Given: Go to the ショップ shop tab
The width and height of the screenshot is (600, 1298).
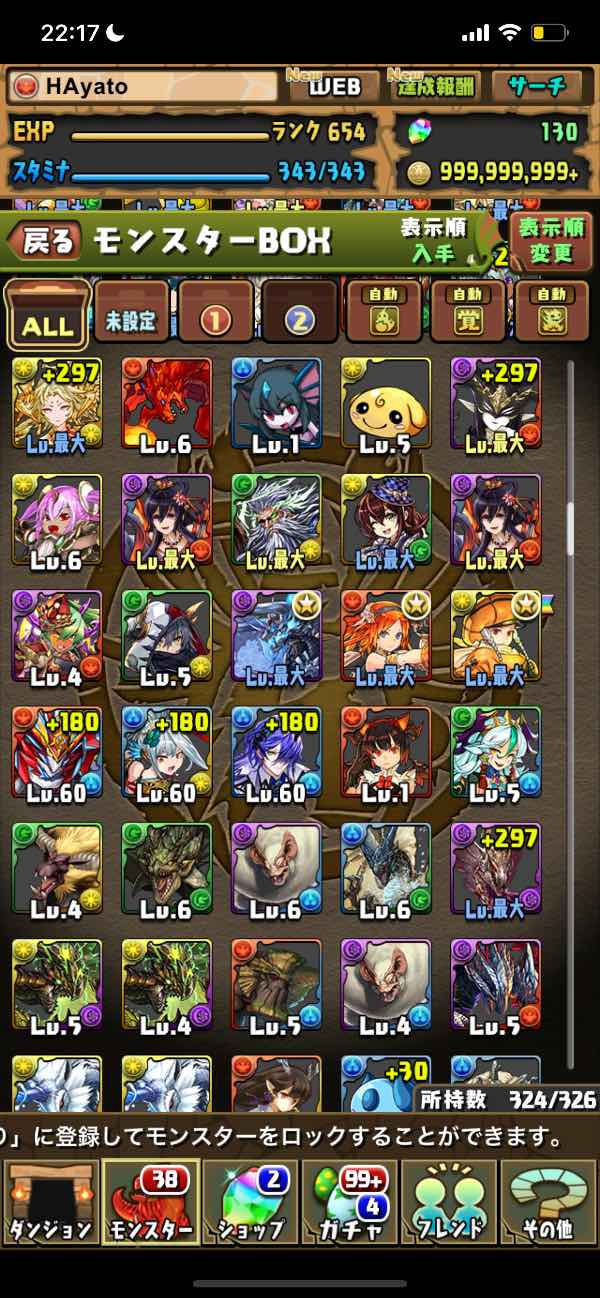Looking at the screenshot, I should [x=249, y=1201].
